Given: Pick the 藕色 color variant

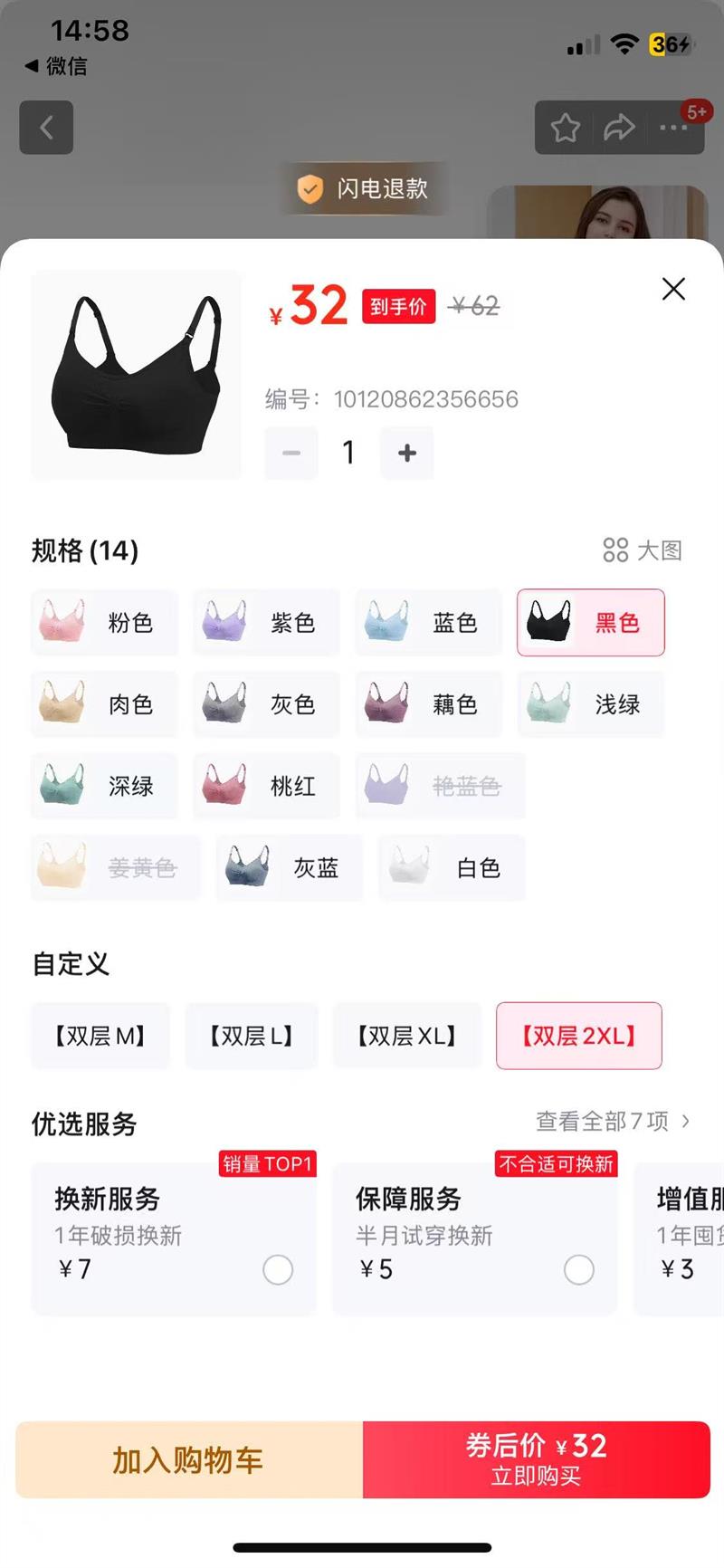Looking at the screenshot, I should pos(429,704).
